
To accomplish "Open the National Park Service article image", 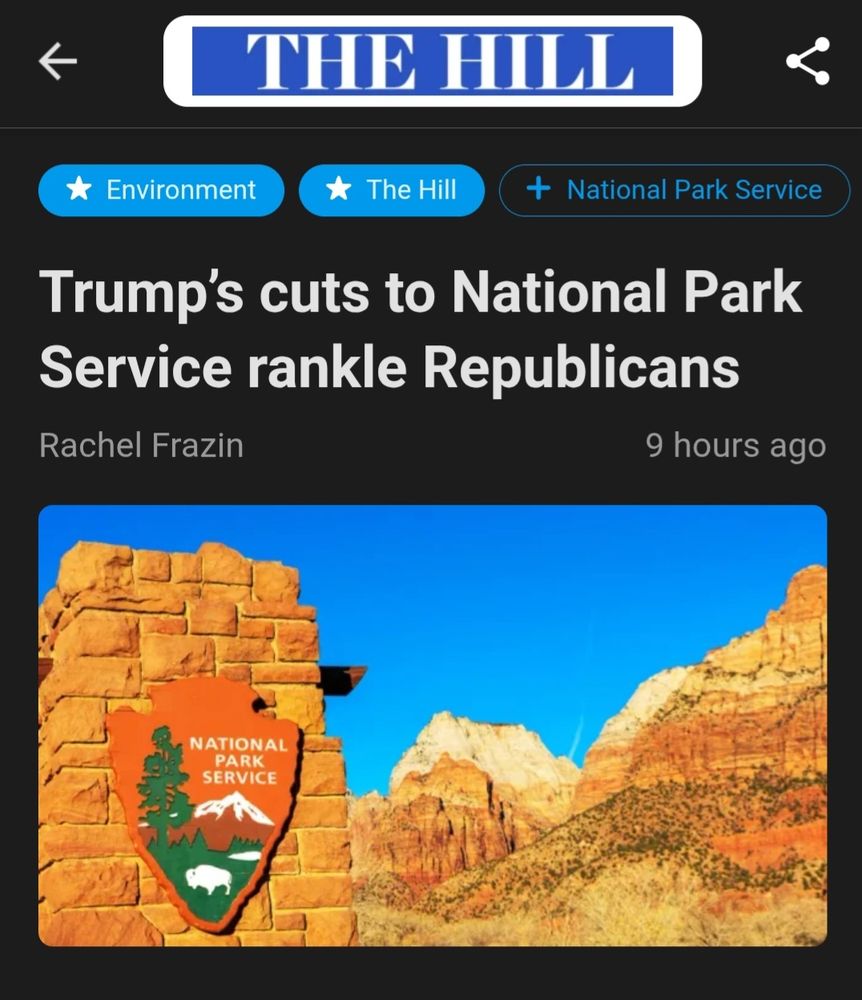I will coord(432,725).
